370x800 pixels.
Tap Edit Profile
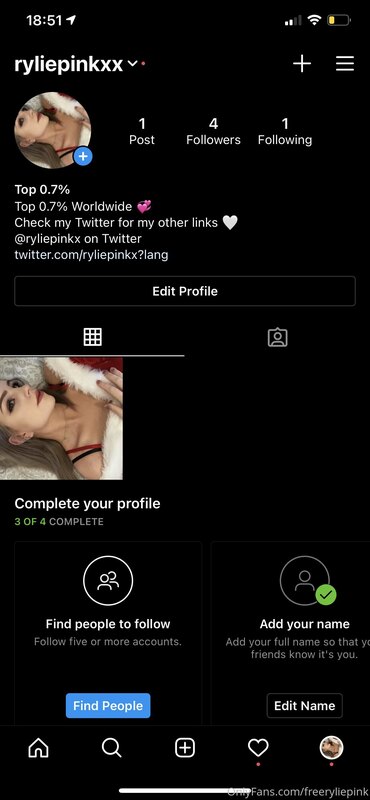(x=185, y=291)
